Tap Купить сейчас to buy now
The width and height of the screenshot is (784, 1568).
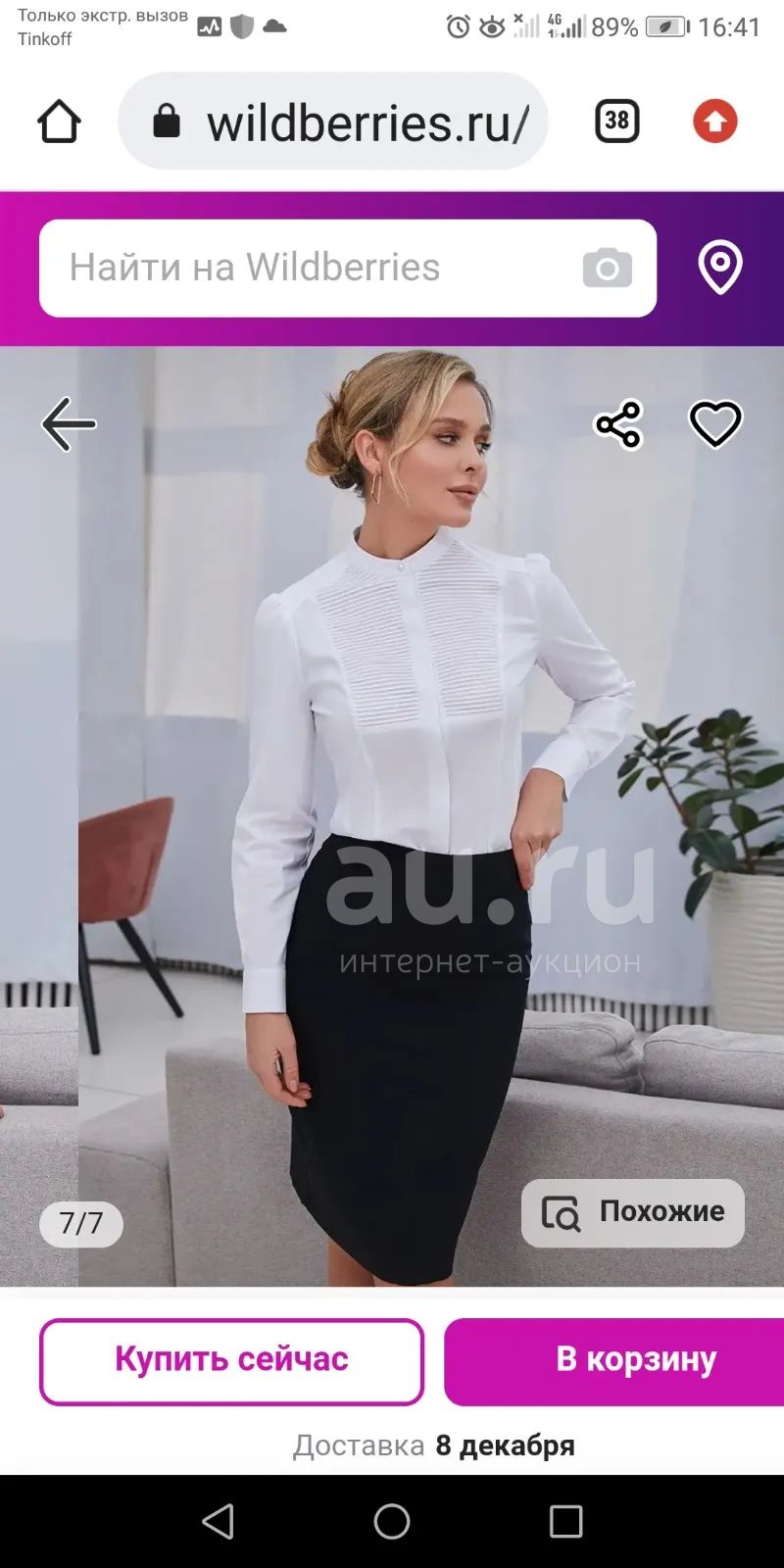231,1361
